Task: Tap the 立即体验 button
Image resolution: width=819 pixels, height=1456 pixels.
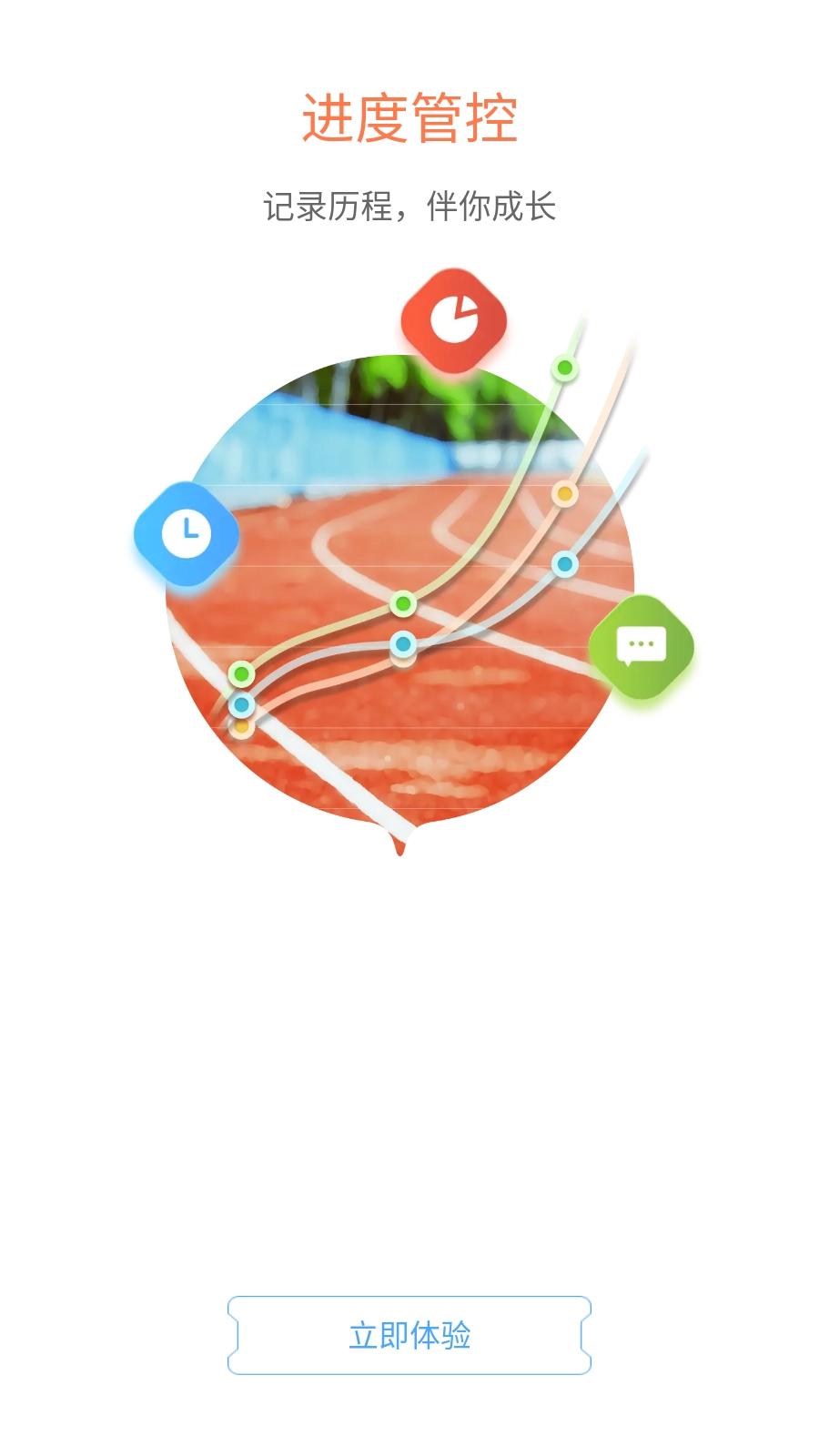Action: coord(409,1335)
